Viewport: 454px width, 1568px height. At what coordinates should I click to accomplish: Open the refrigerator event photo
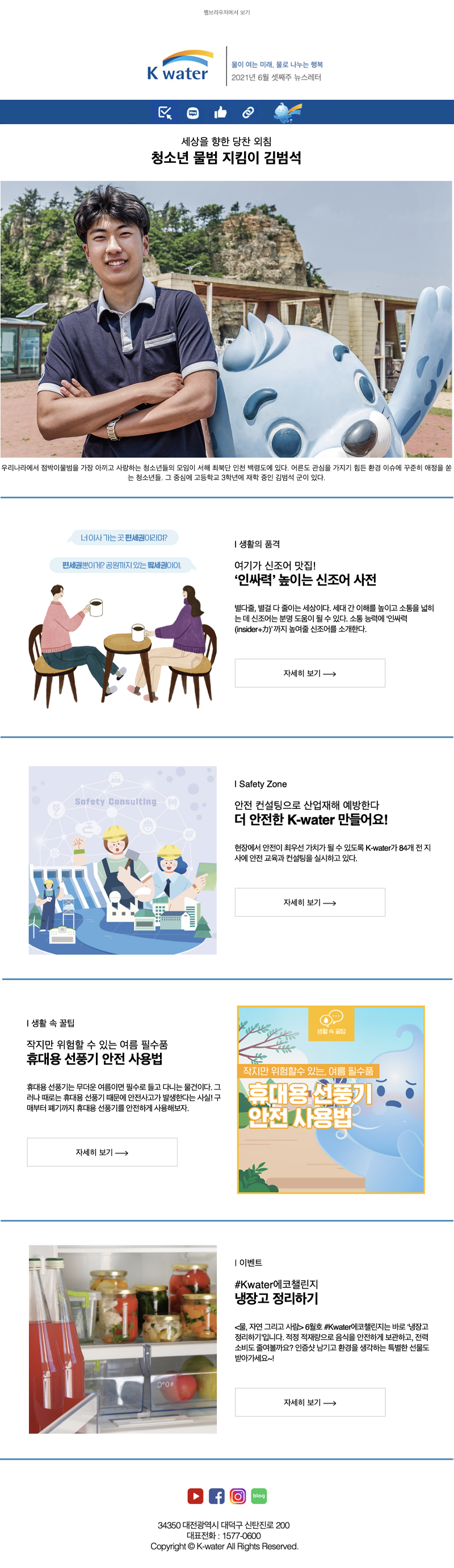point(123,1339)
